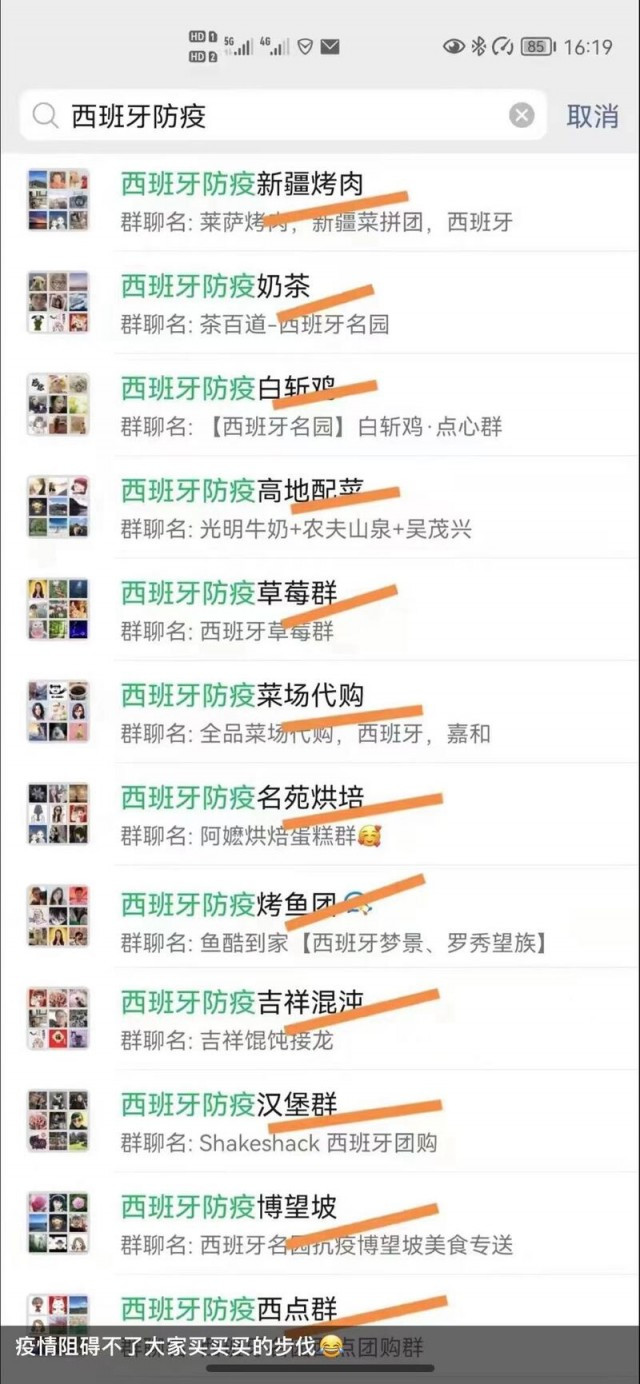Tap the search field containing 西班牙防疫
Viewport: 640px width, 1384px height.
click(x=270, y=116)
